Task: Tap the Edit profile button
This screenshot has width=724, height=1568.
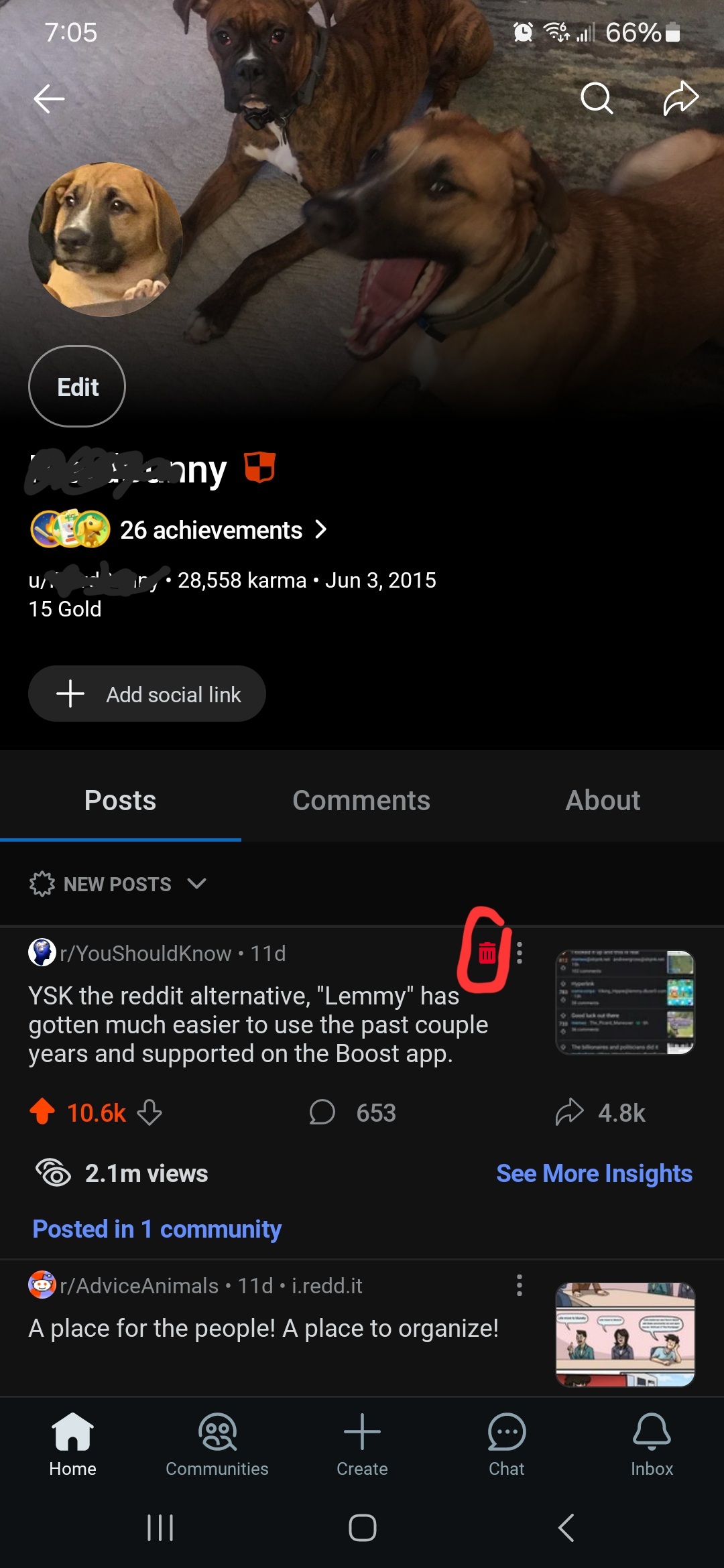Action: click(77, 387)
